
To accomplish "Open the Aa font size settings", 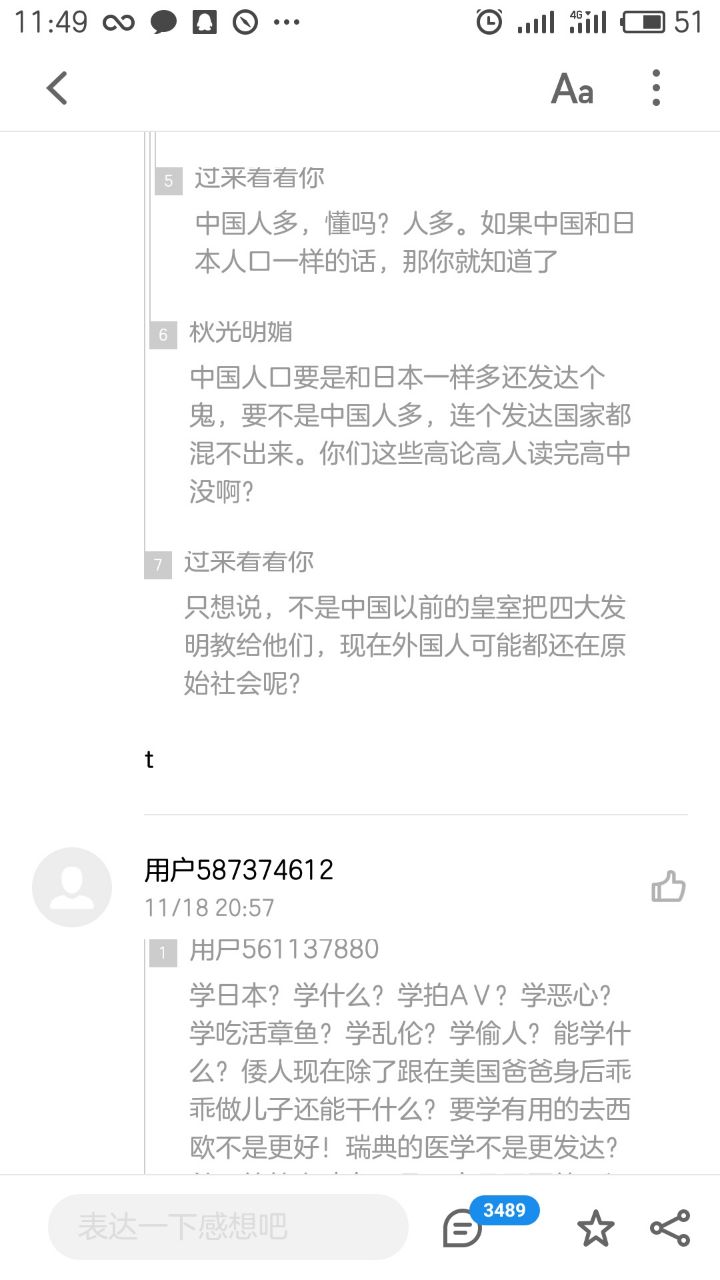I will pyautogui.click(x=572, y=89).
